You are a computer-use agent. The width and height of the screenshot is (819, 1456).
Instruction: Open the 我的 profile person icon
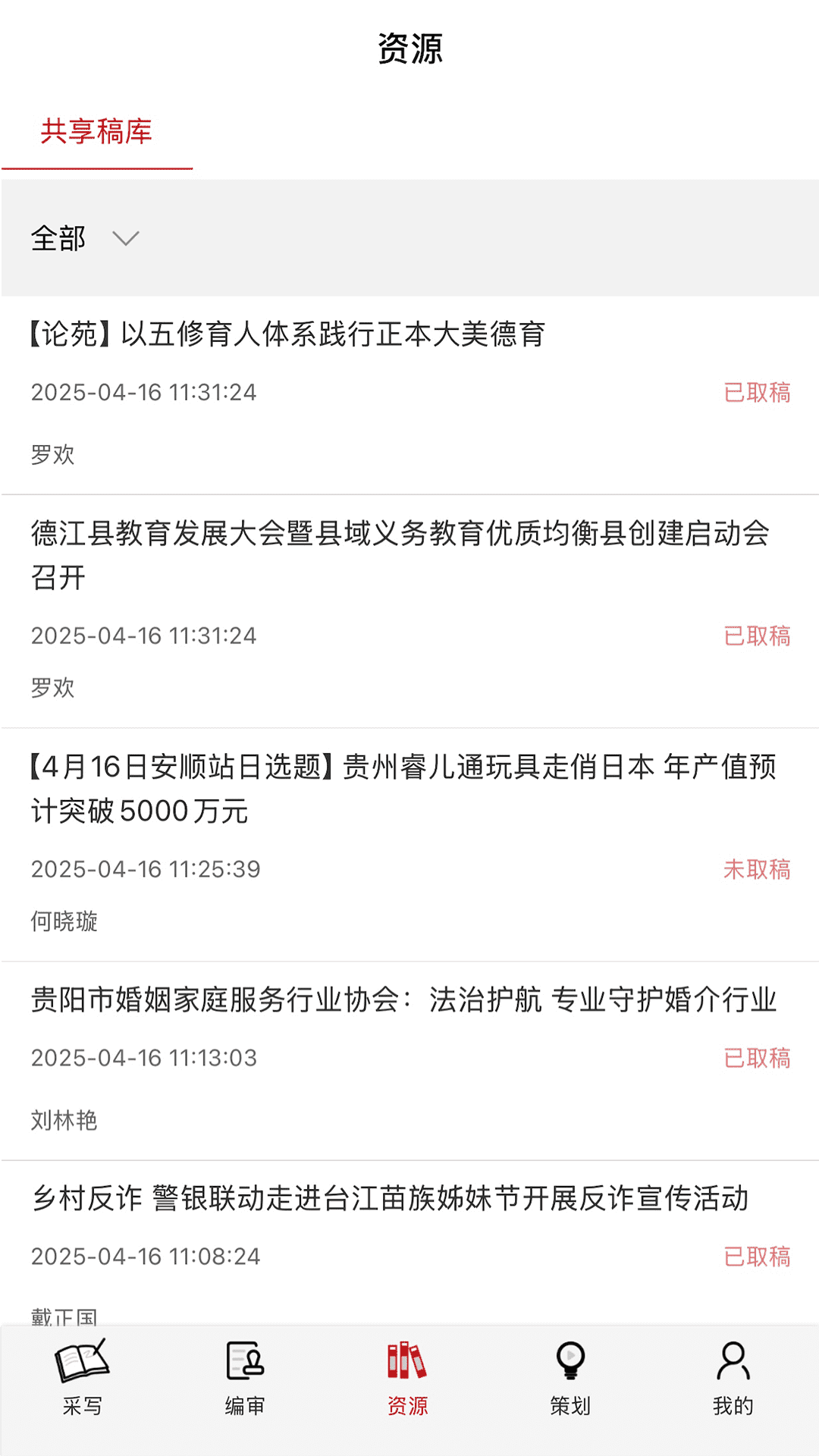point(735,1373)
